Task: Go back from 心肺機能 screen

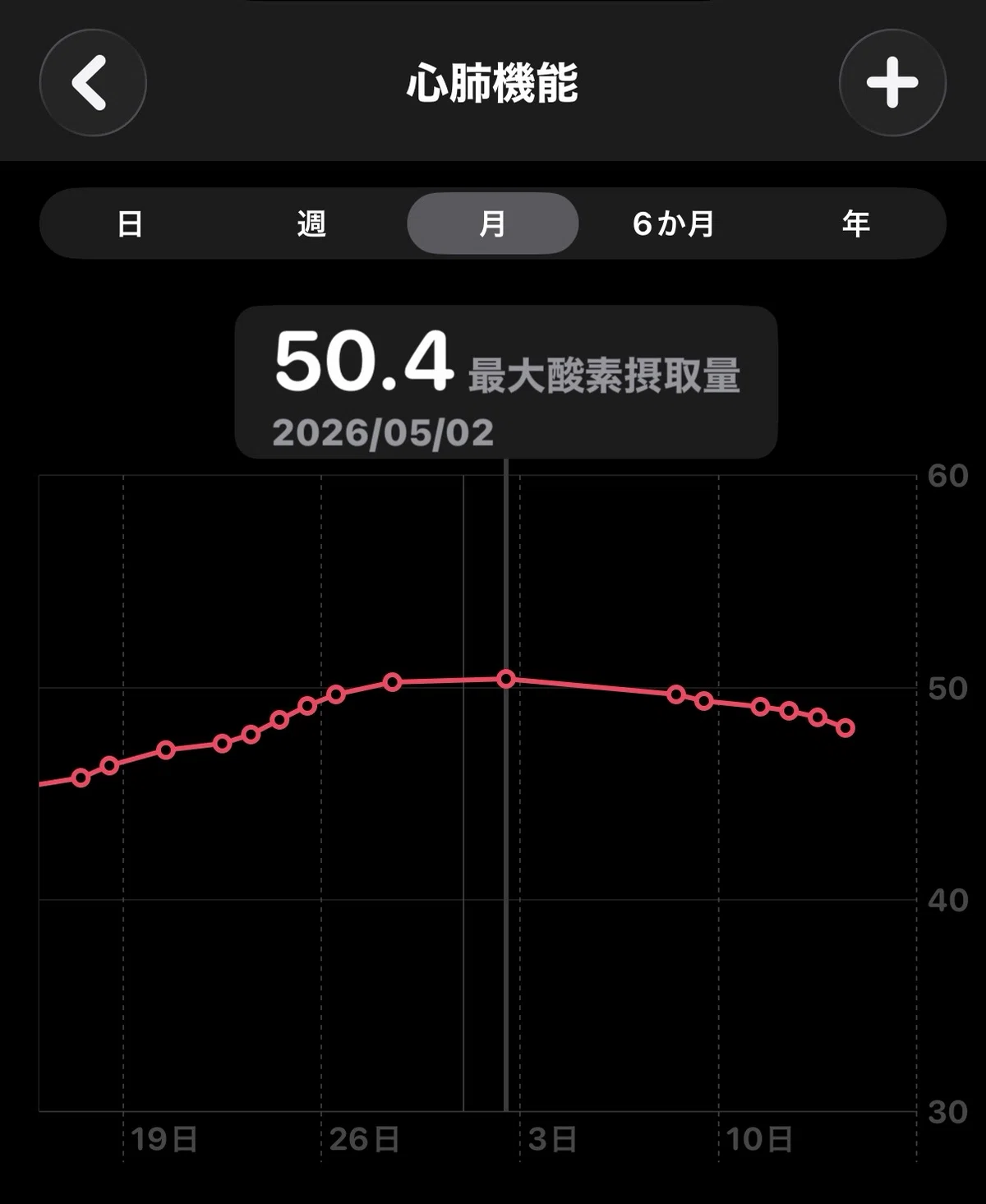Action: (93, 82)
